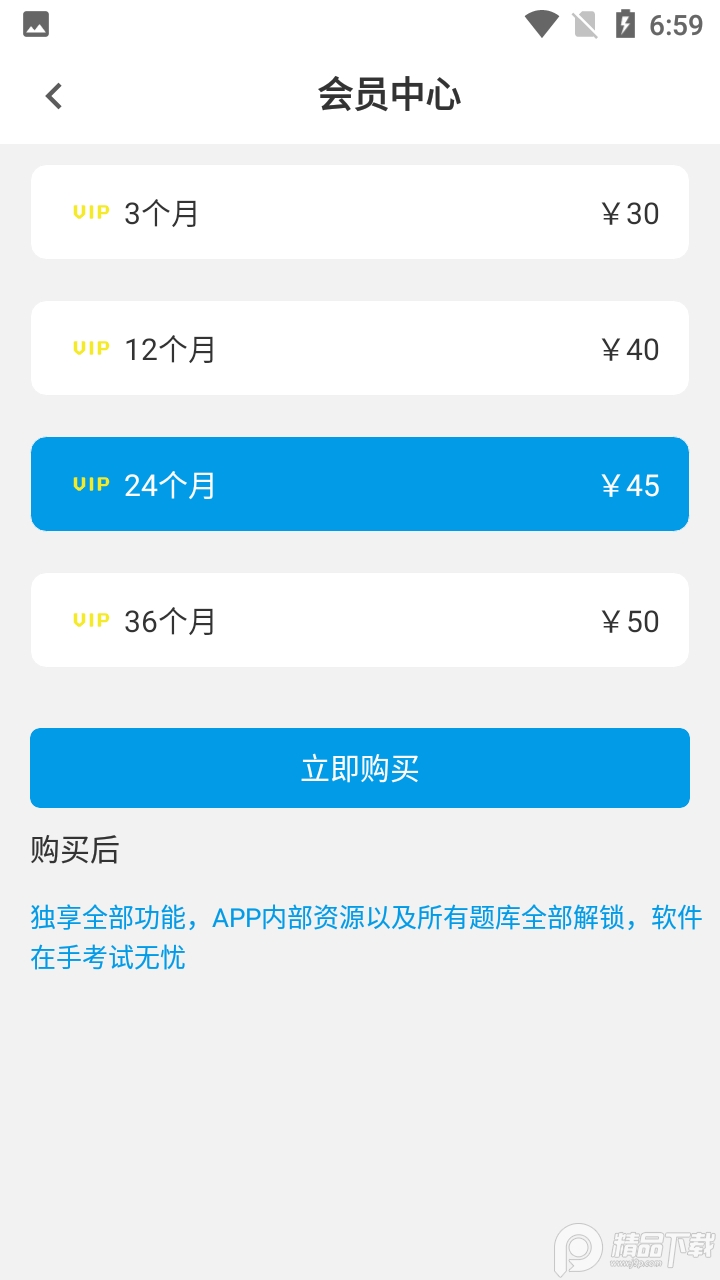
Task: Click the VIP badge on the 36个月 plan
Action: (x=91, y=620)
